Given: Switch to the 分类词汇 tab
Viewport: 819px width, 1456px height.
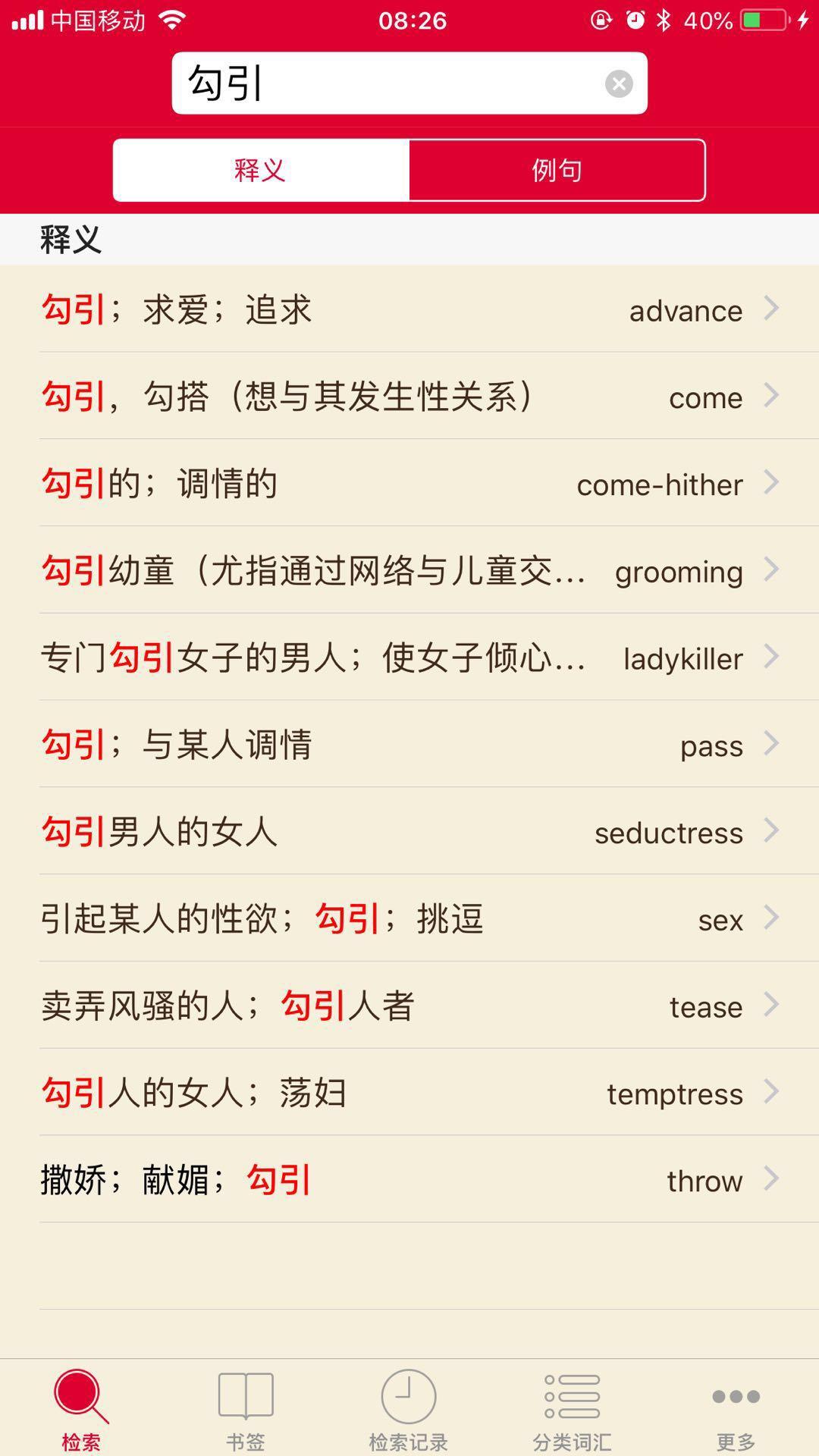Looking at the screenshot, I should click(x=572, y=1409).
